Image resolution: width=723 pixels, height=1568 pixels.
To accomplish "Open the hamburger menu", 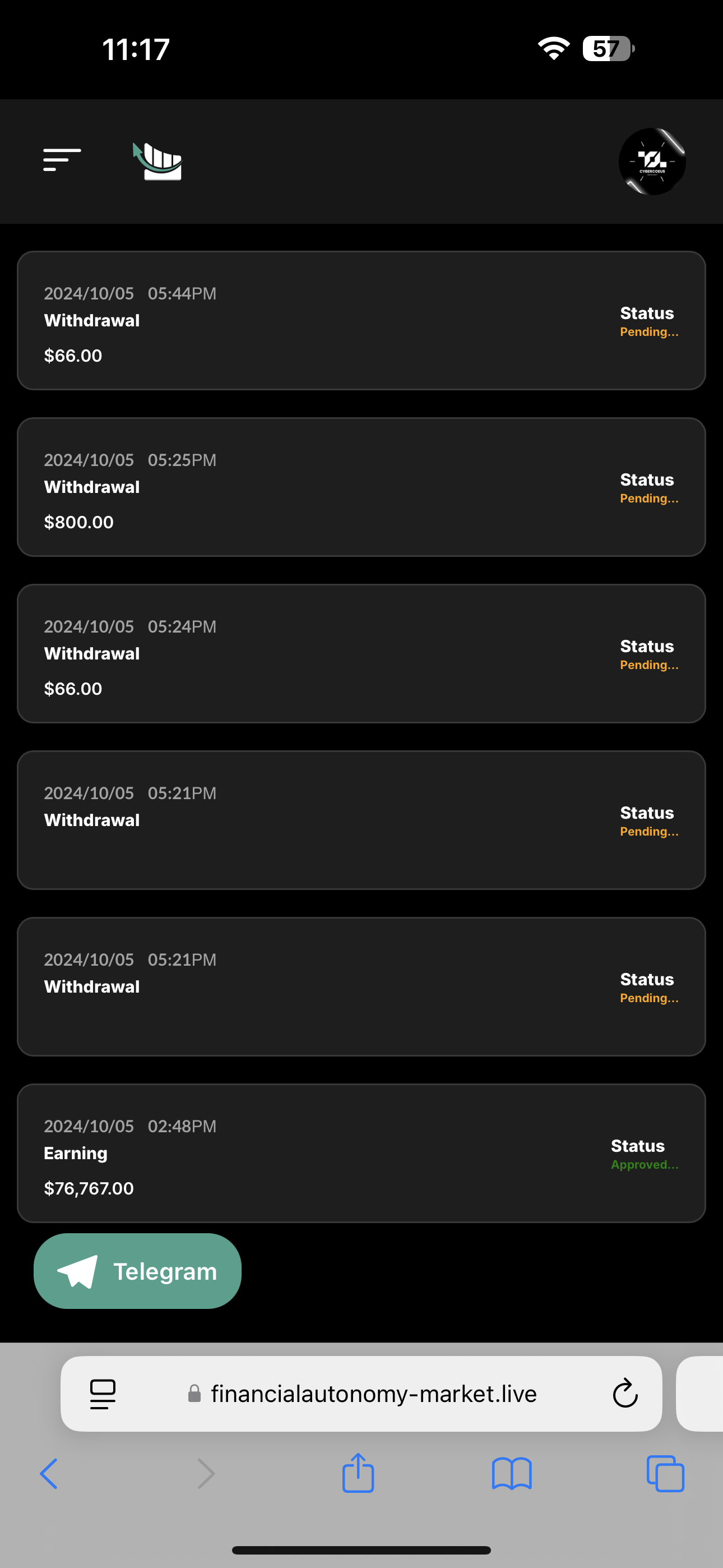I will tap(62, 159).
